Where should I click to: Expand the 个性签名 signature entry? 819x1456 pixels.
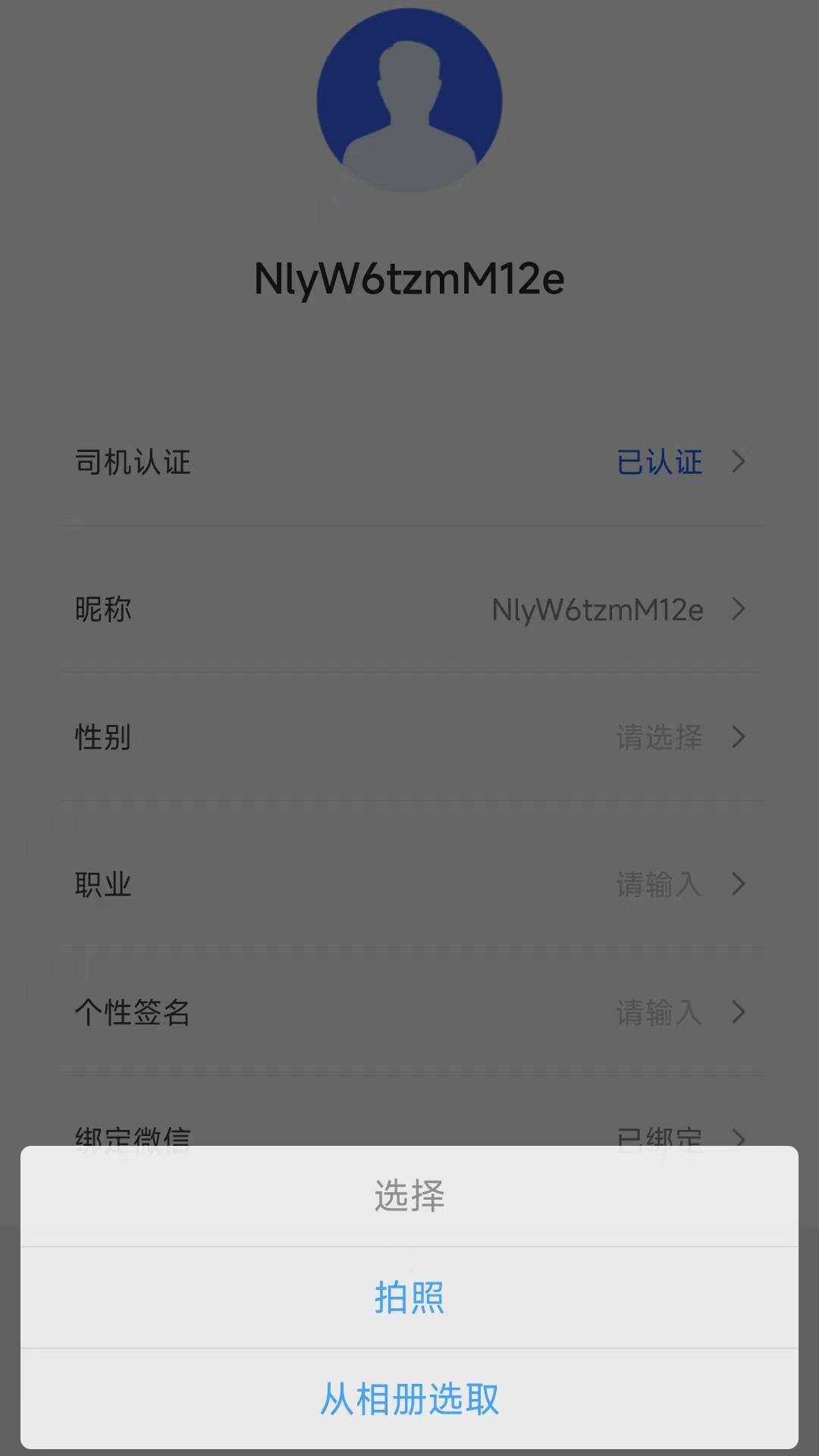409,1012
